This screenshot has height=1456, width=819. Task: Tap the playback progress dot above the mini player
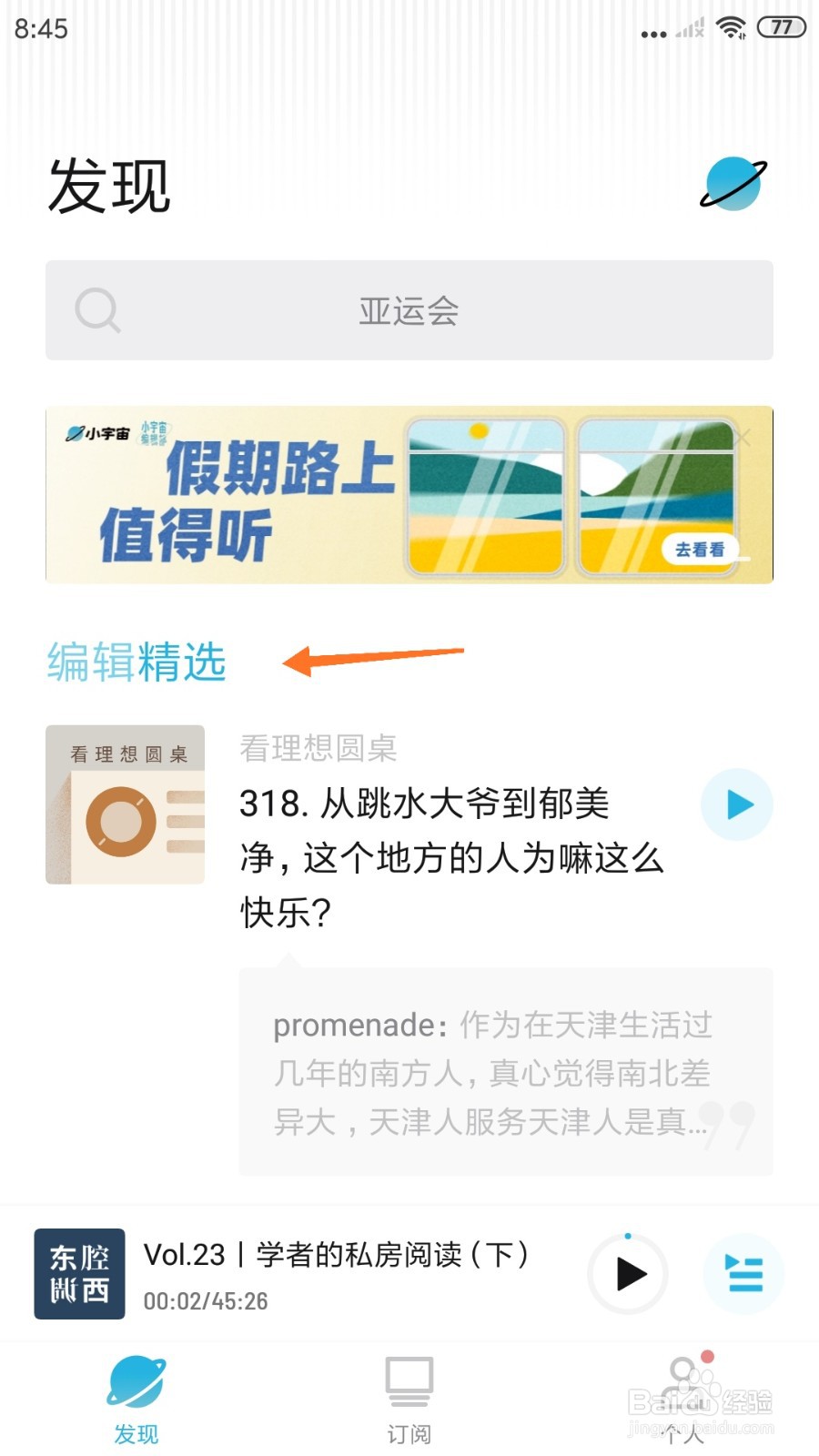coord(628,1235)
